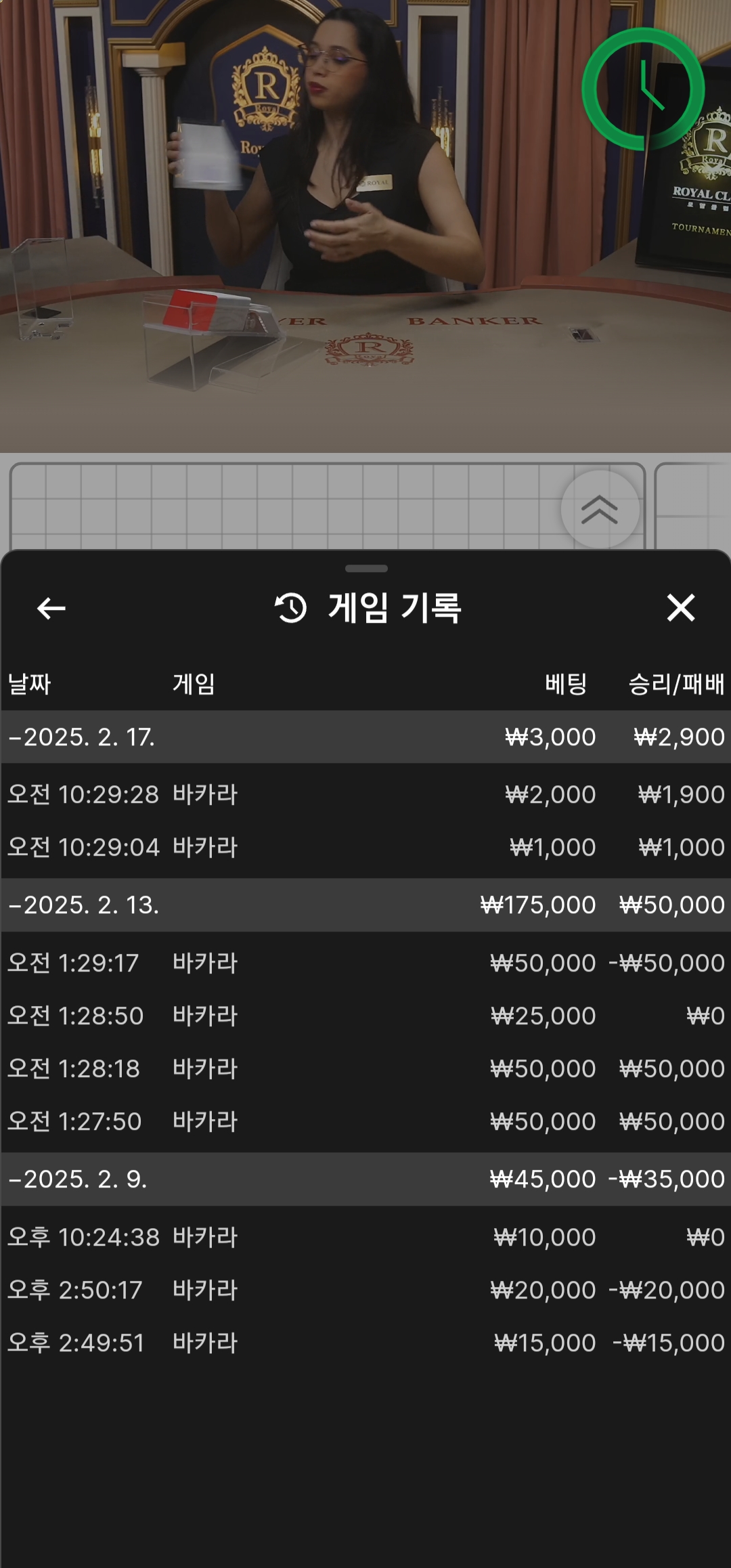View the 오전 1:27:50 바카라 record

[365, 1121]
